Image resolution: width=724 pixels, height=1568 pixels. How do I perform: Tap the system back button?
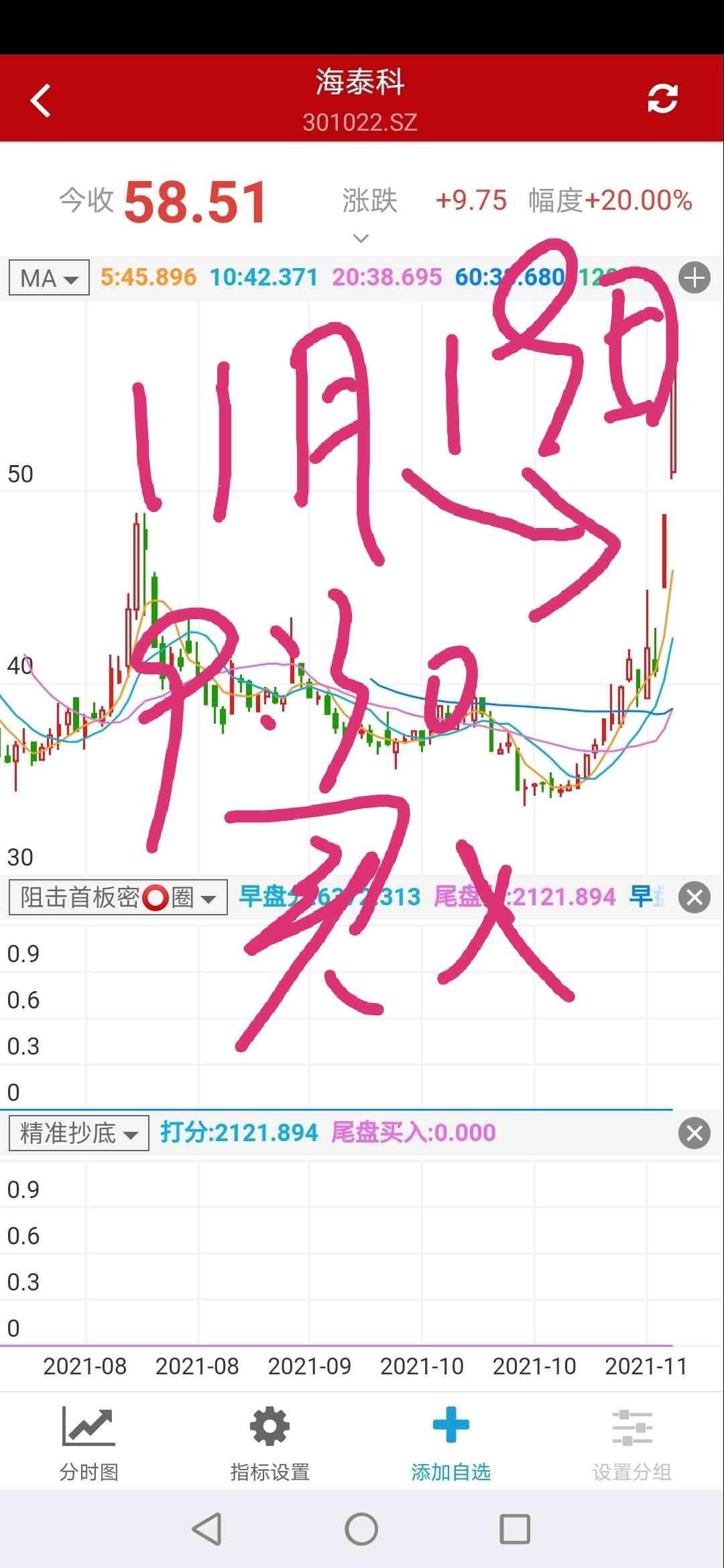coord(207,1529)
